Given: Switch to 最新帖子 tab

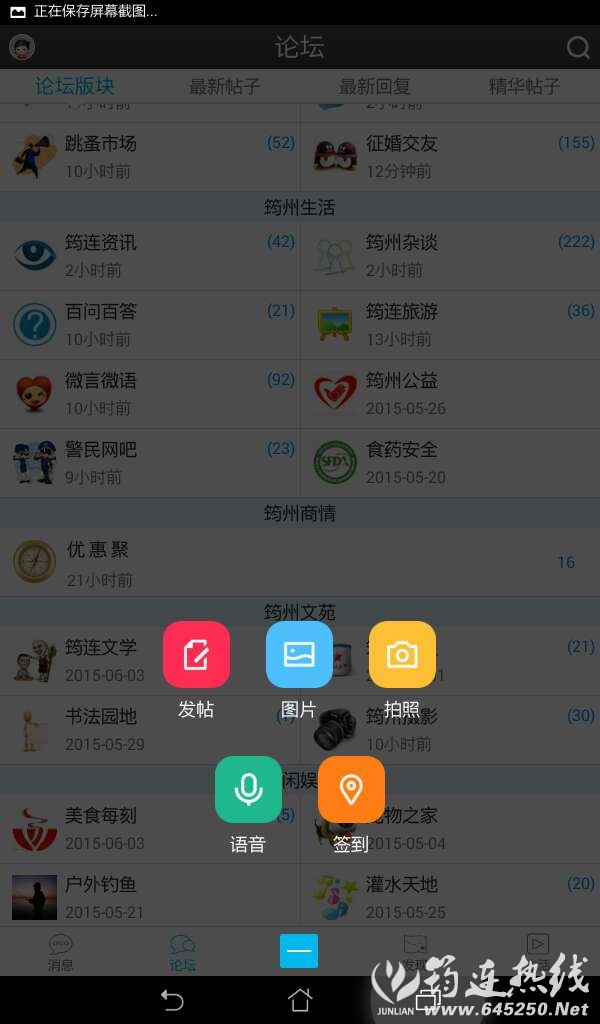Looking at the screenshot, I should pyautogui.click(x=225, y=86).
